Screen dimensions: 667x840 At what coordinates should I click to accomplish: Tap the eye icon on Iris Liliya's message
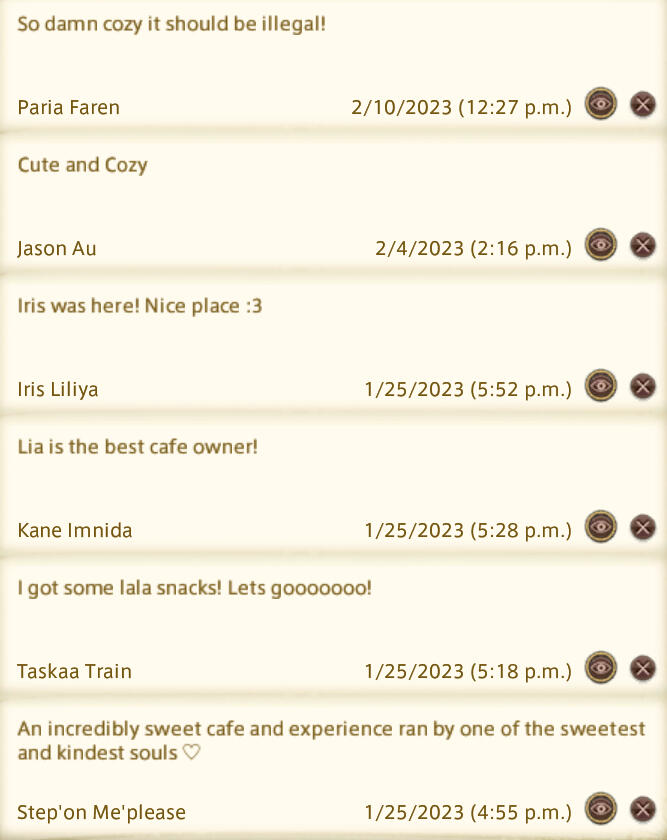601,385
